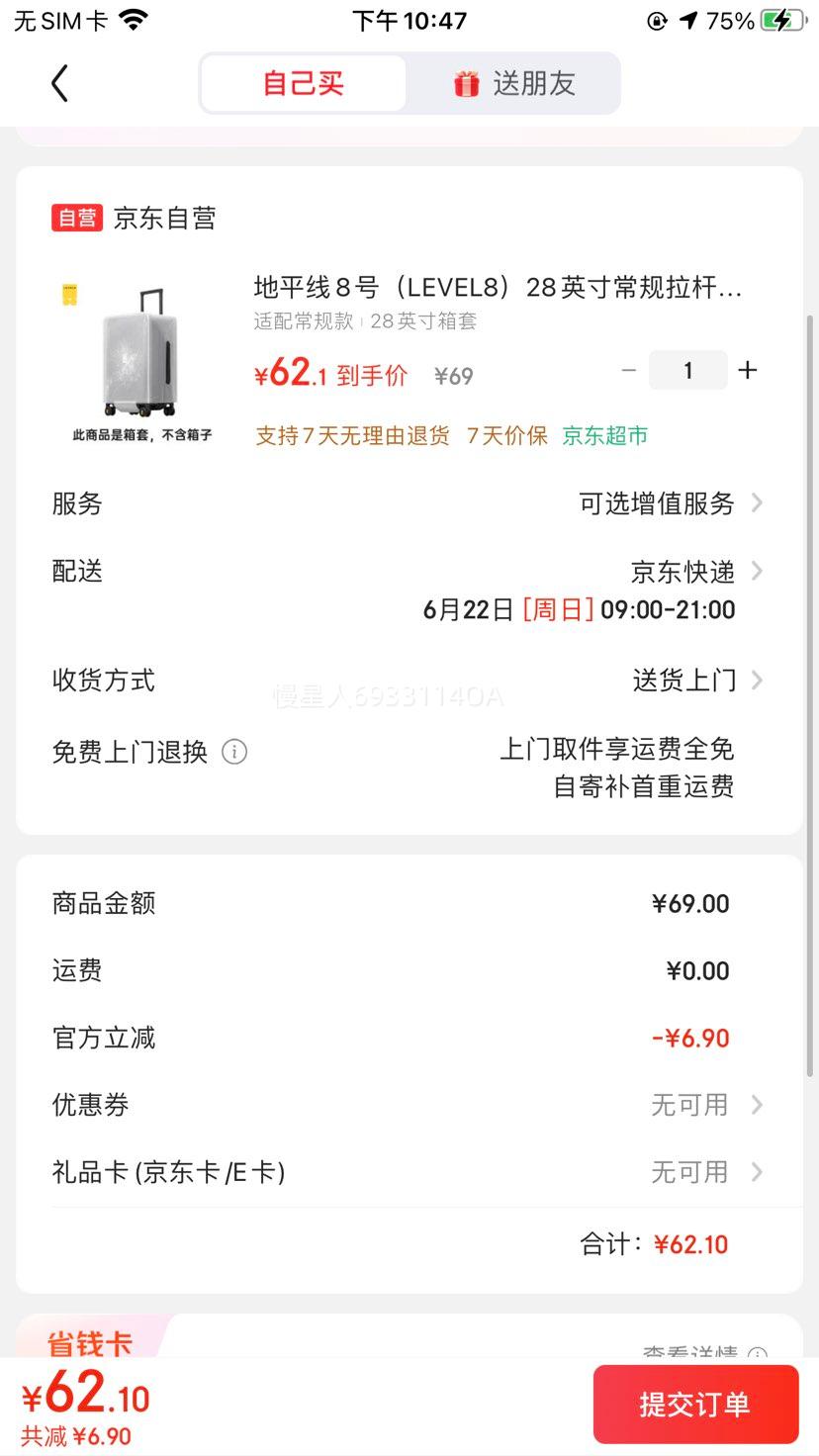Decrease quantity with the minus button
819x1456 pixels.
(x=628, y=371)
